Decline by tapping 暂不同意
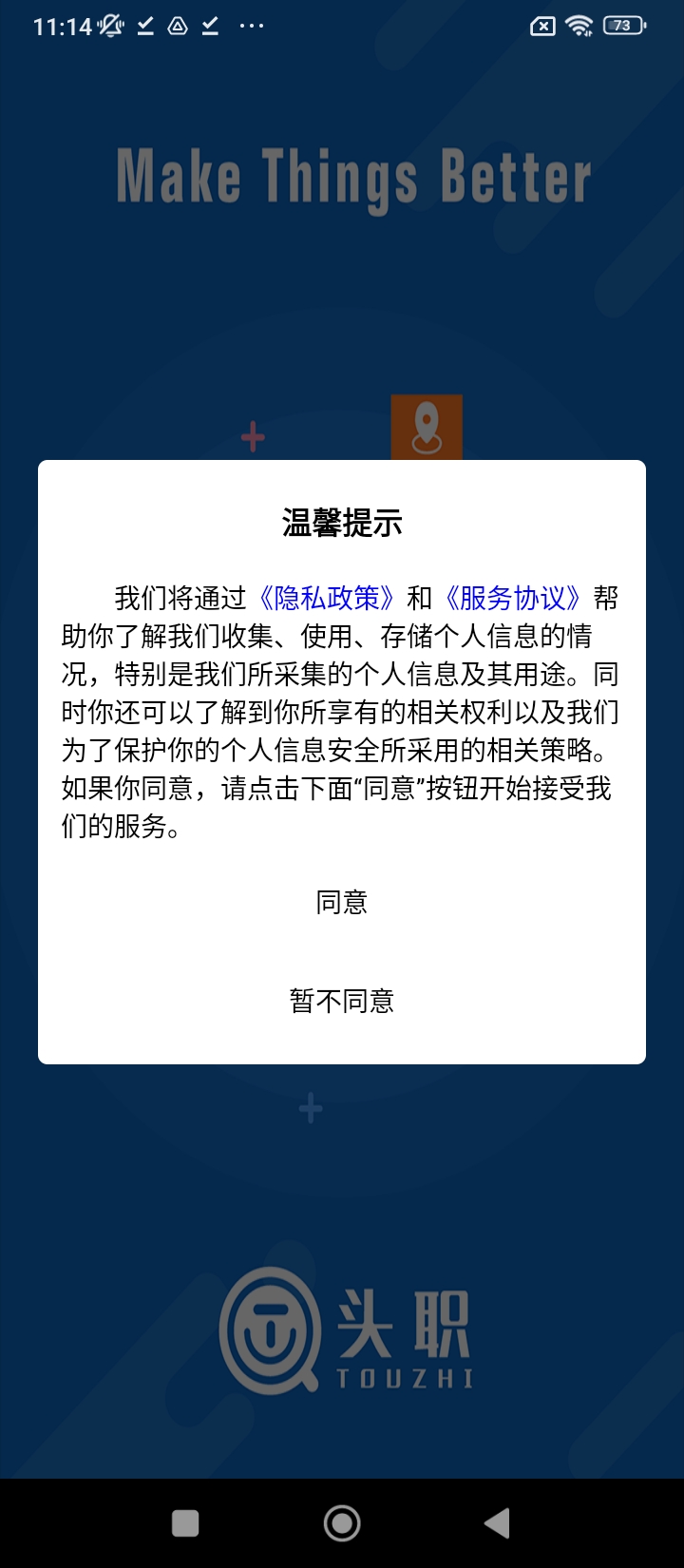Screen dimensions: 684x1568 (342, 1001)
